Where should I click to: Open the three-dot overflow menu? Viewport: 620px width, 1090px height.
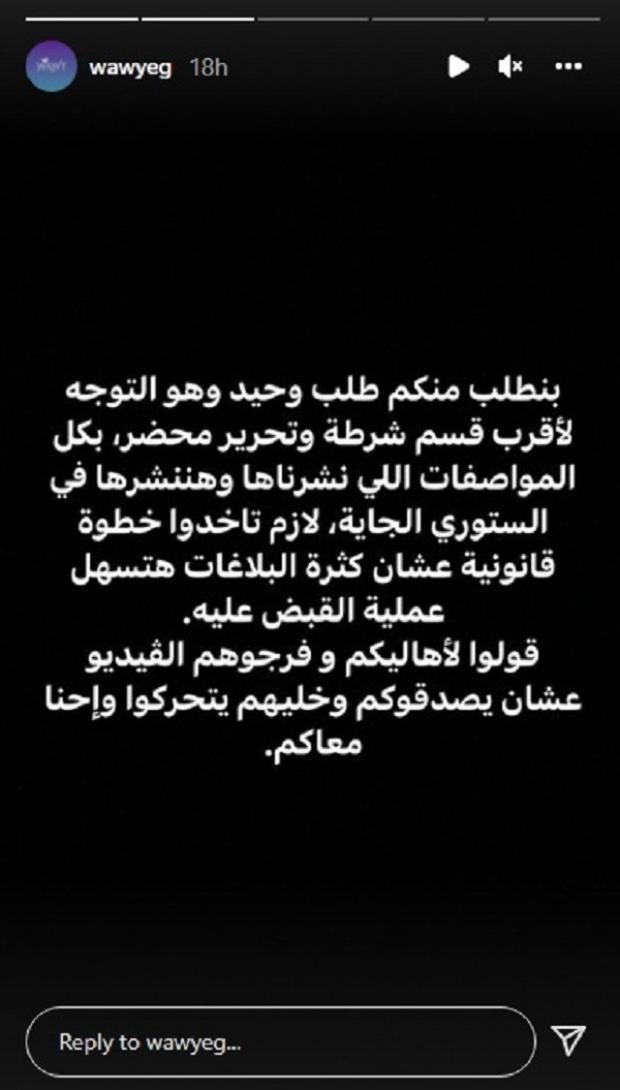[567, 67]
